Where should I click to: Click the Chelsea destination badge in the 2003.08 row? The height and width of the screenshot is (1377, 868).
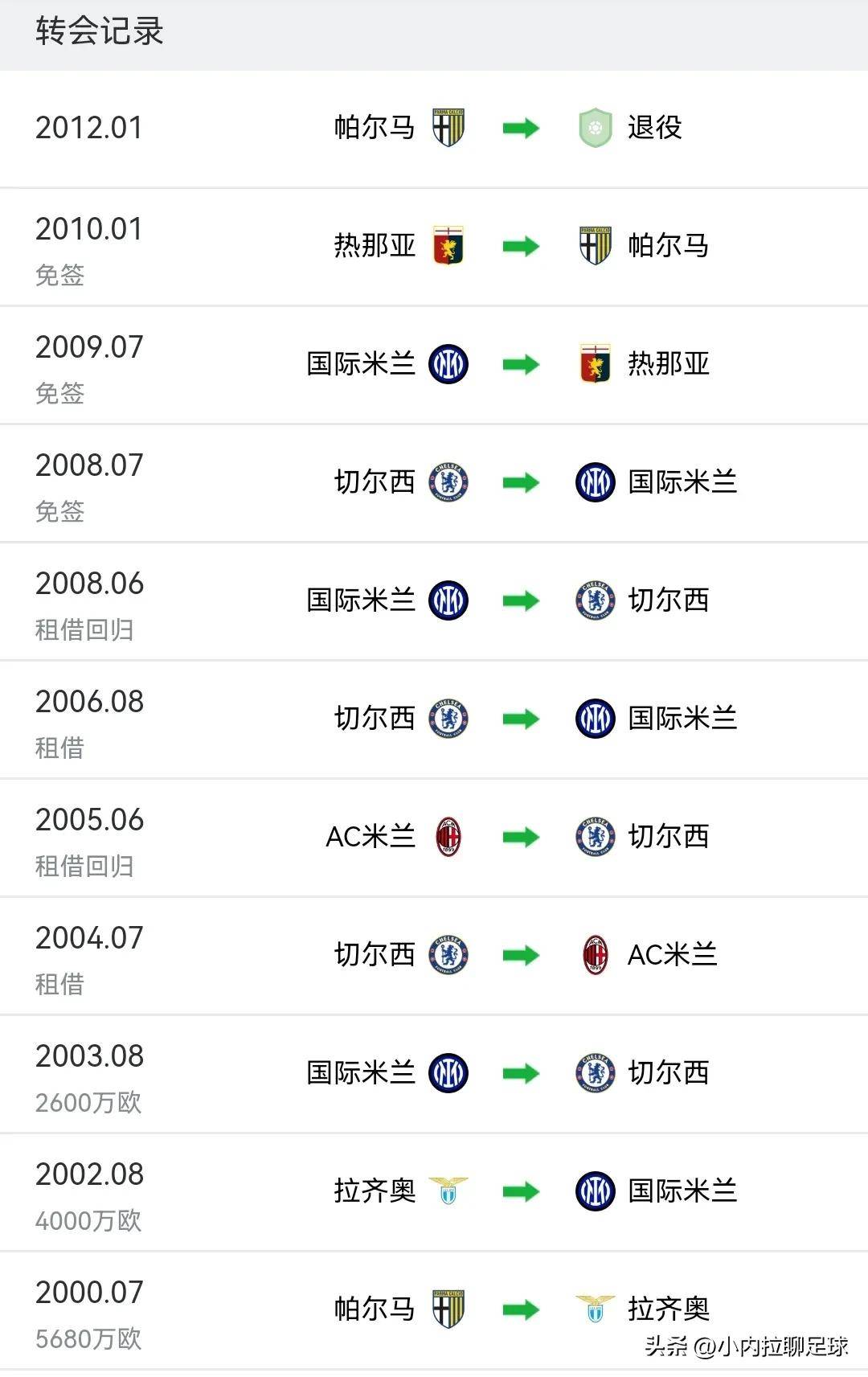pos(595,1073)
